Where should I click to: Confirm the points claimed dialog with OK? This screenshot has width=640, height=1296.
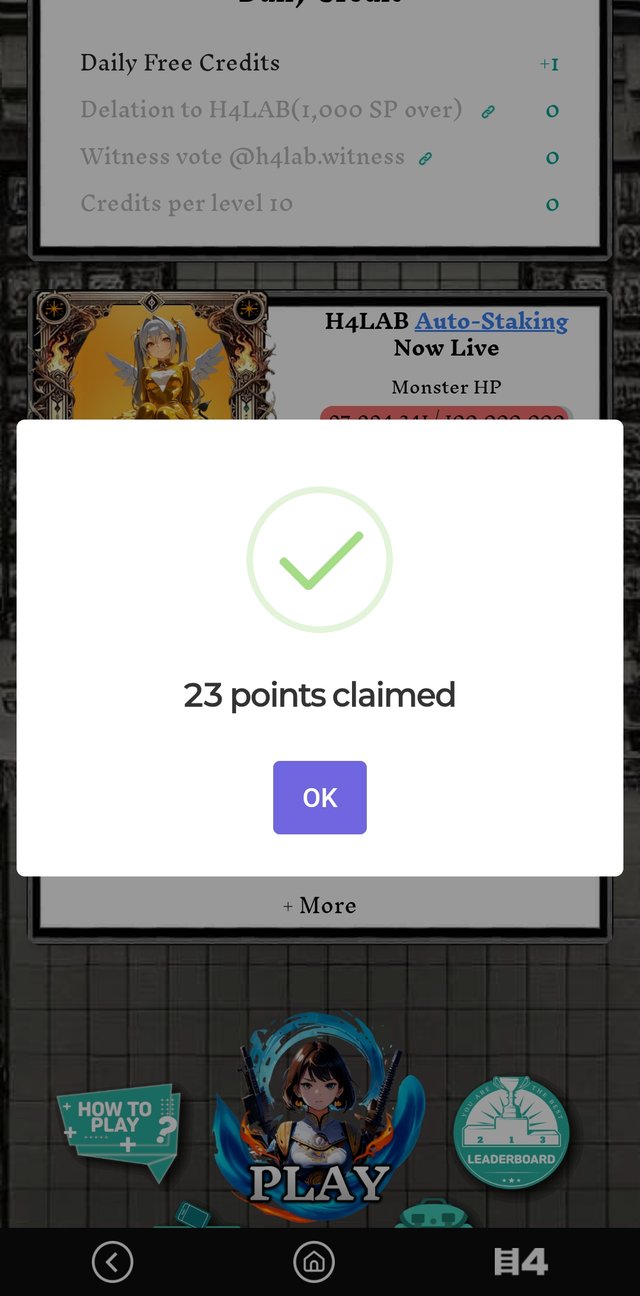tap(319, 797)
